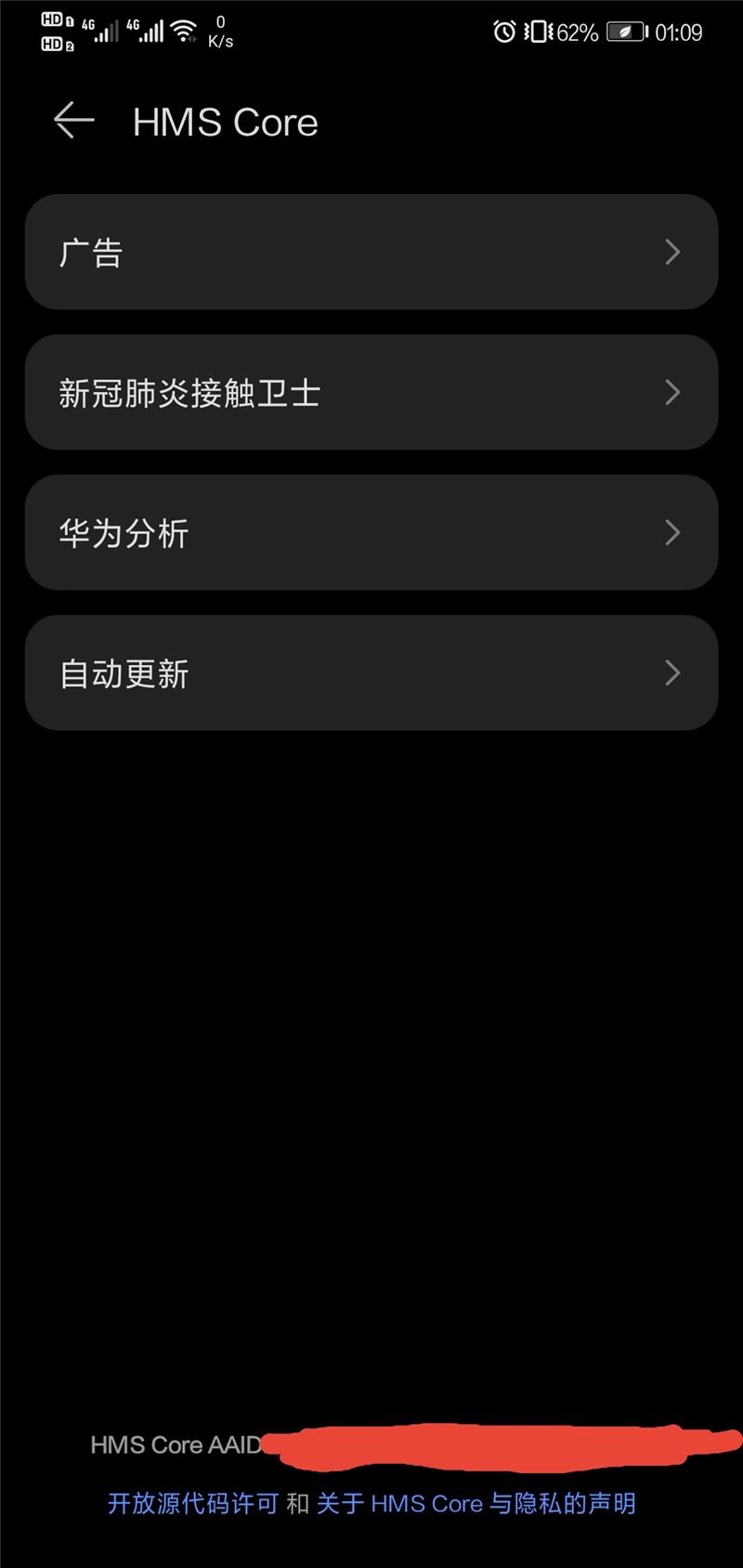Tap the HMS Core AAID label
The width and height of the screenshot is (743, 1568).
tap(175, 1444)
